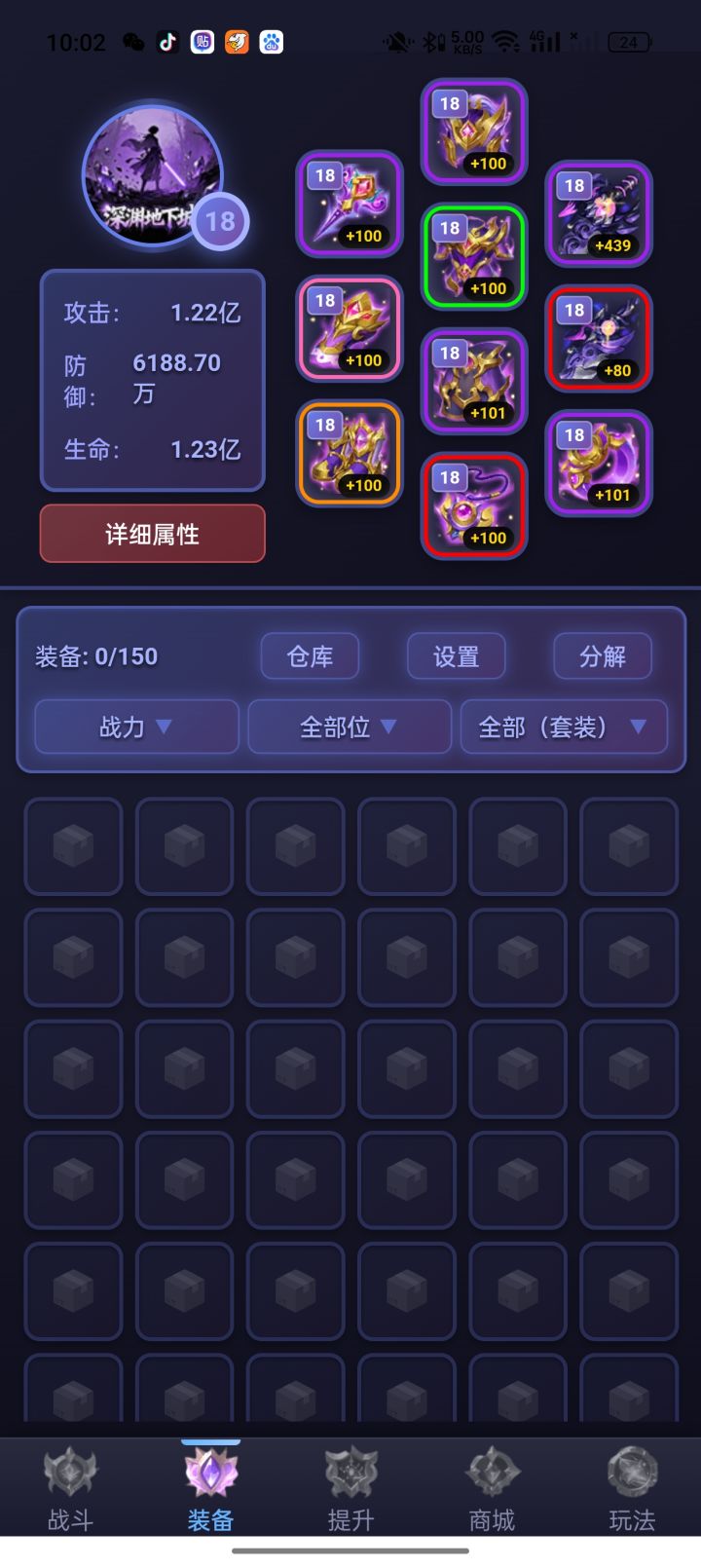Open the 商城 shop tab
Screen dimensions: 701x1568
click(x=491, y=1490)
